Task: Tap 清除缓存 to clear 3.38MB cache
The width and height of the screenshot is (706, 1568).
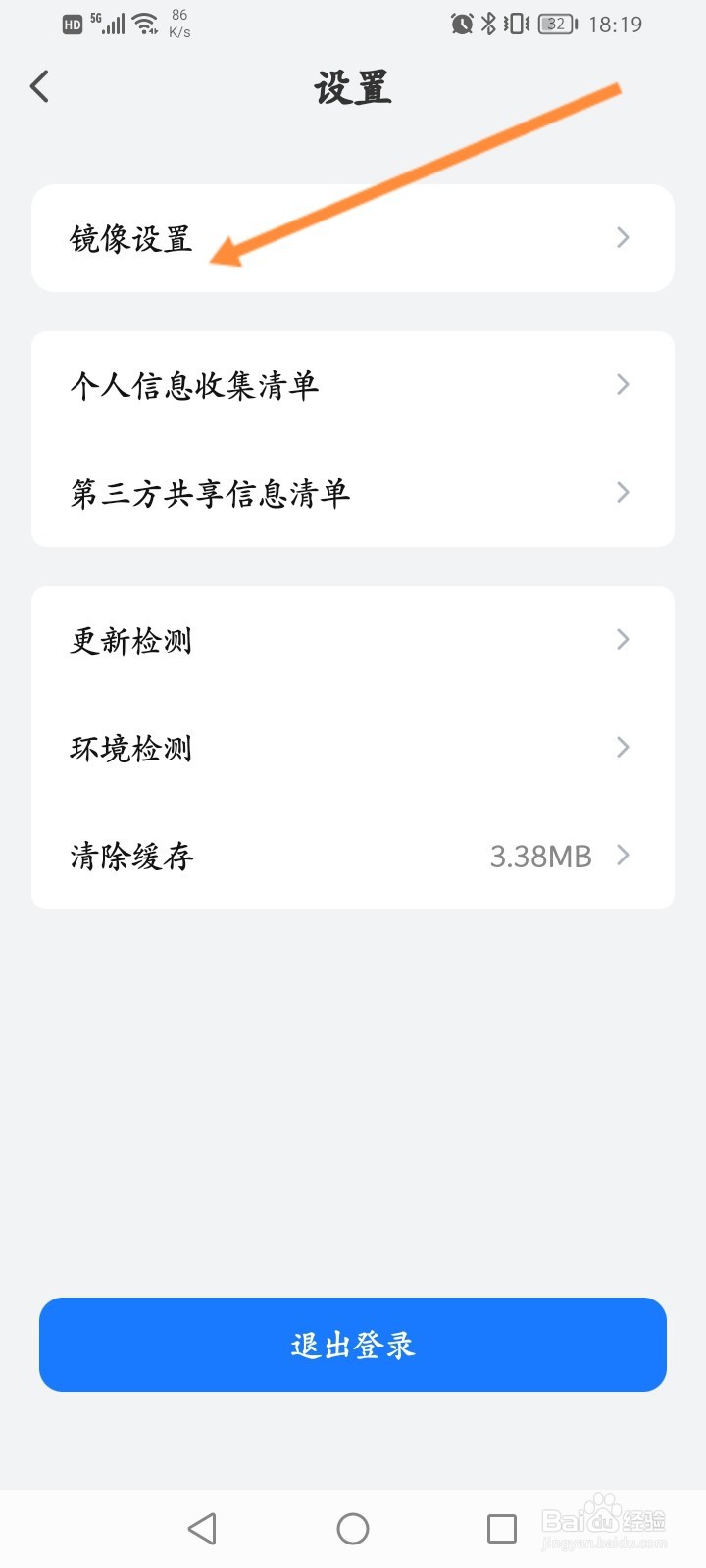Action: 352,856
